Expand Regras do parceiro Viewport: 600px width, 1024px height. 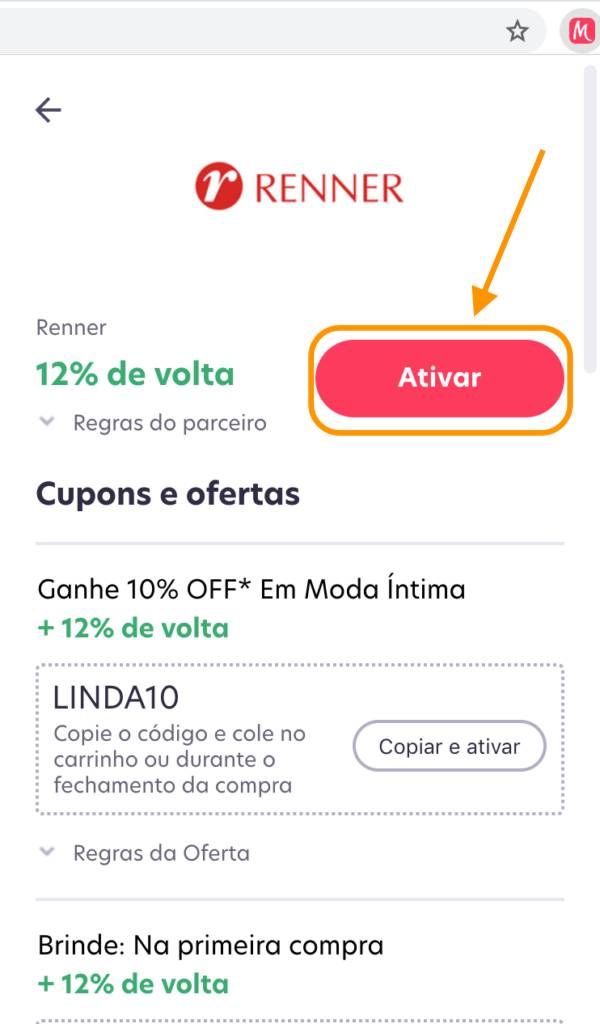pos(152,423)
